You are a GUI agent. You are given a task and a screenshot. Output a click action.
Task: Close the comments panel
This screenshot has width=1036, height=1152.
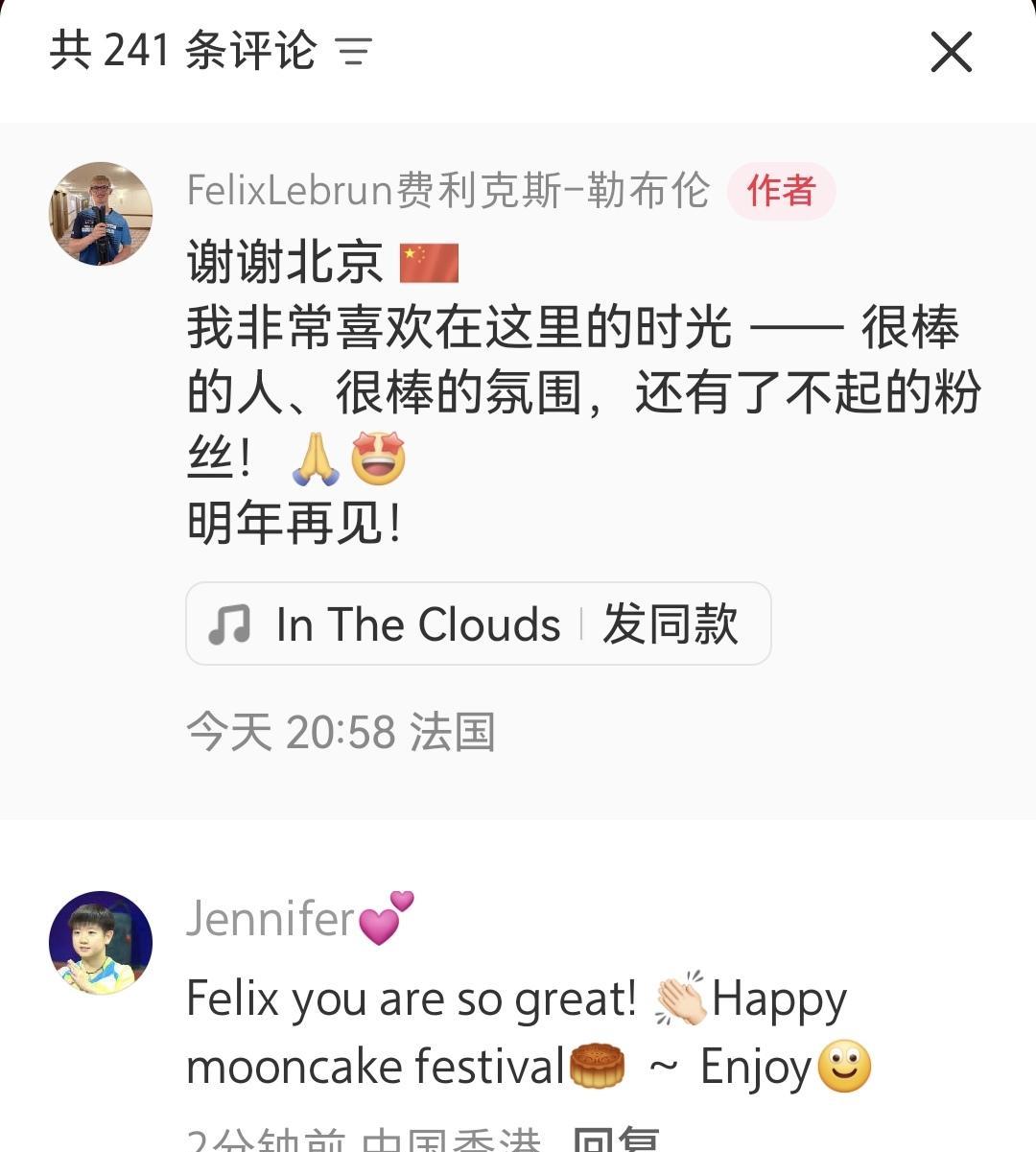952,51
